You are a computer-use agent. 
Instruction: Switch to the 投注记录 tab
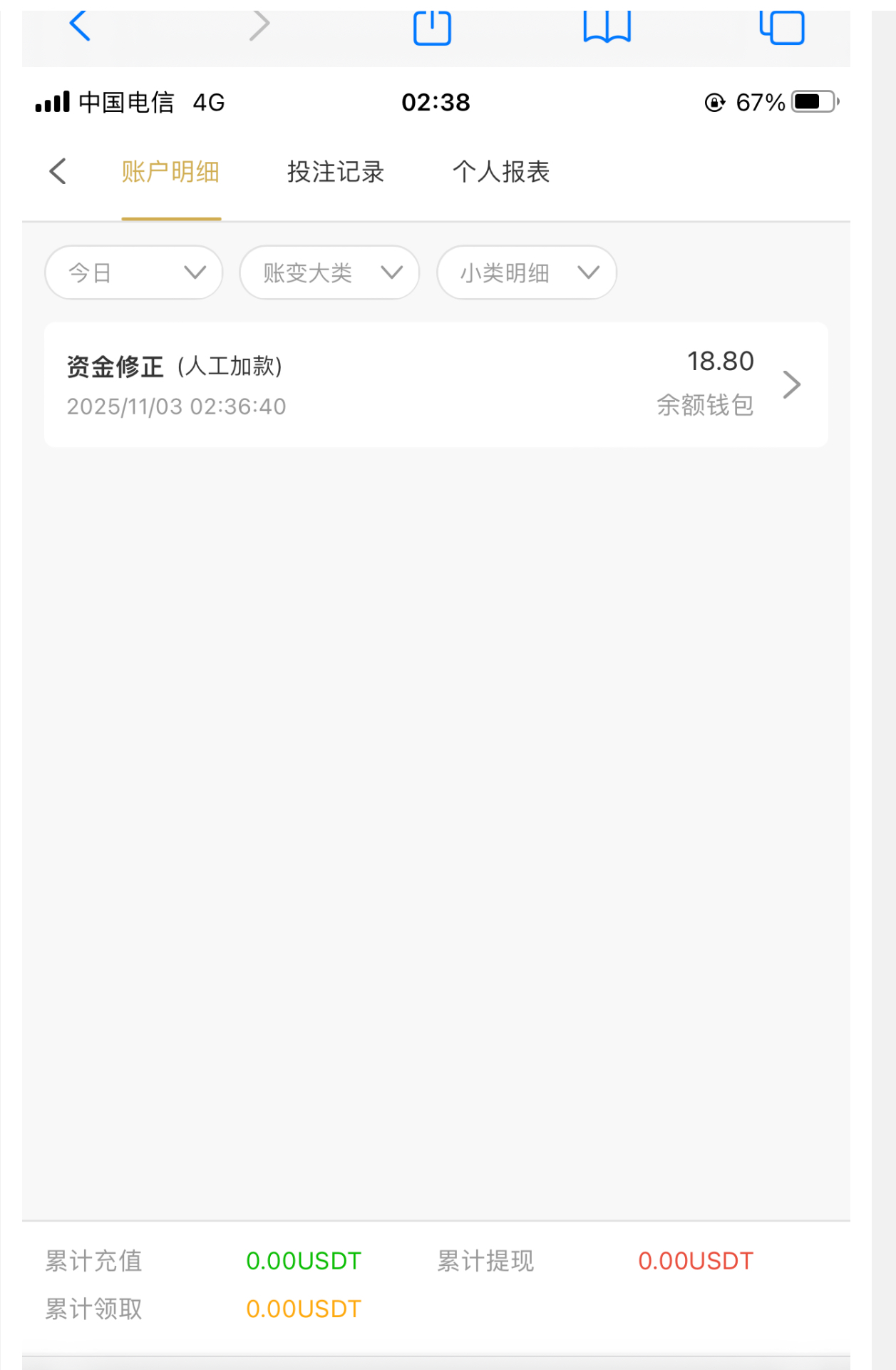click(336, 172)
